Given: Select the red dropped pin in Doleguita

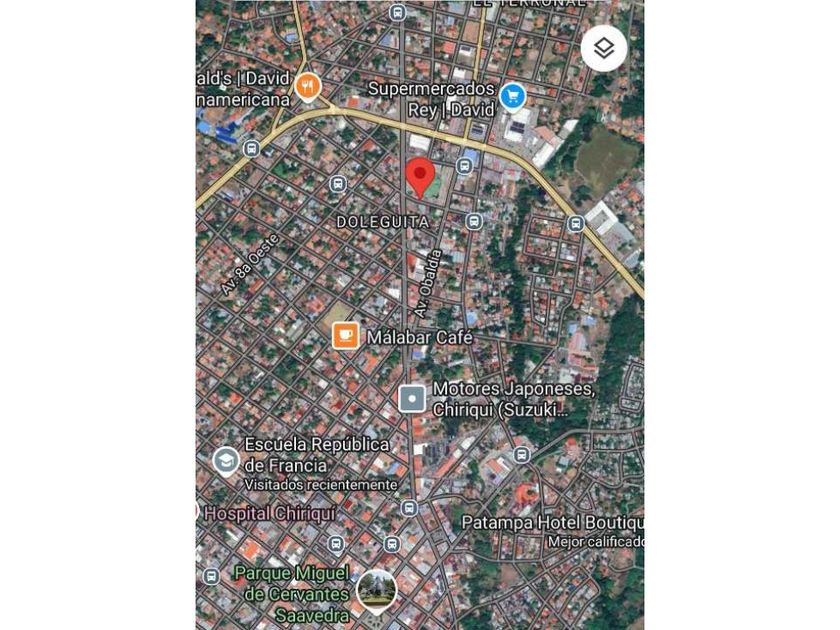Looking at the screenshot, I should tap(421, 175).
